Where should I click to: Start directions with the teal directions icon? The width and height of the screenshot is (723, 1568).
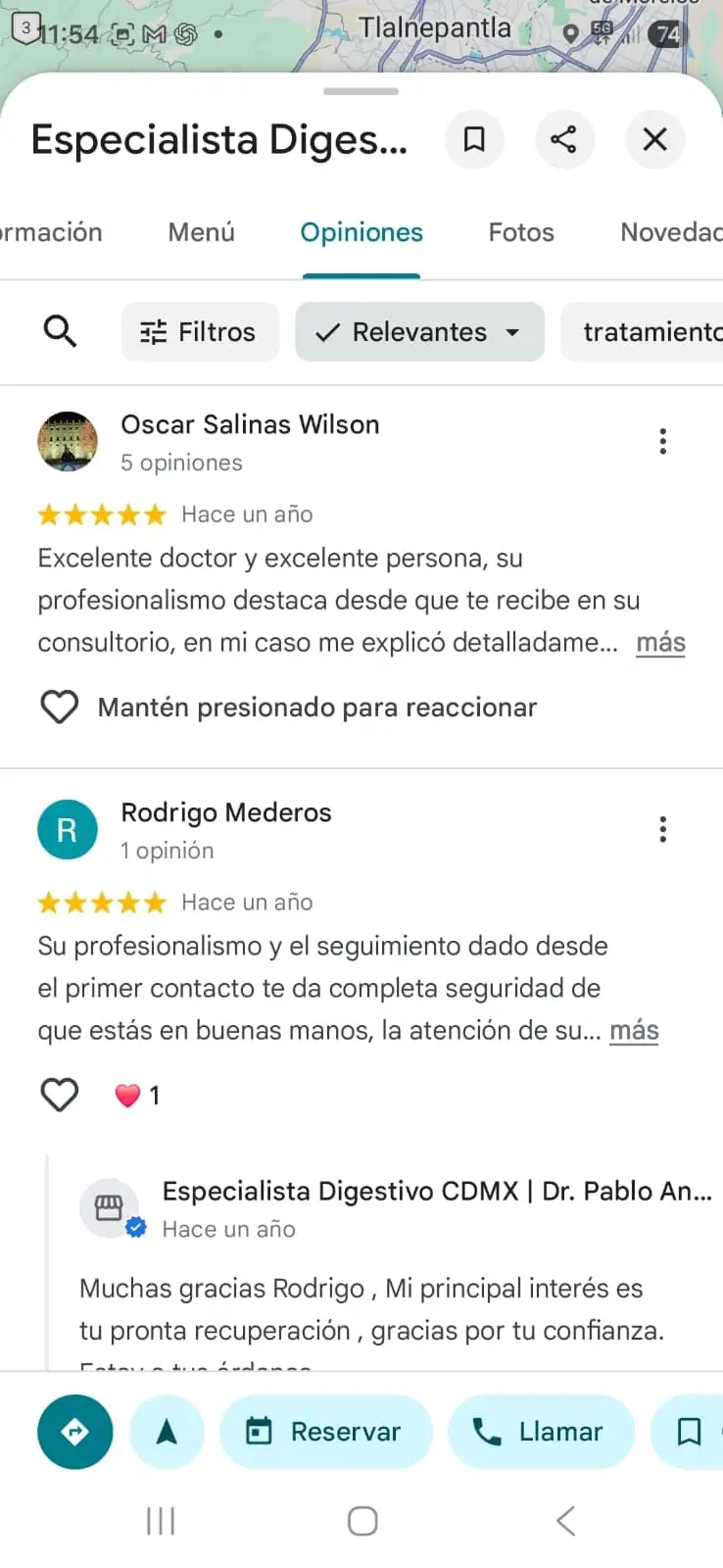point(74,1432)
